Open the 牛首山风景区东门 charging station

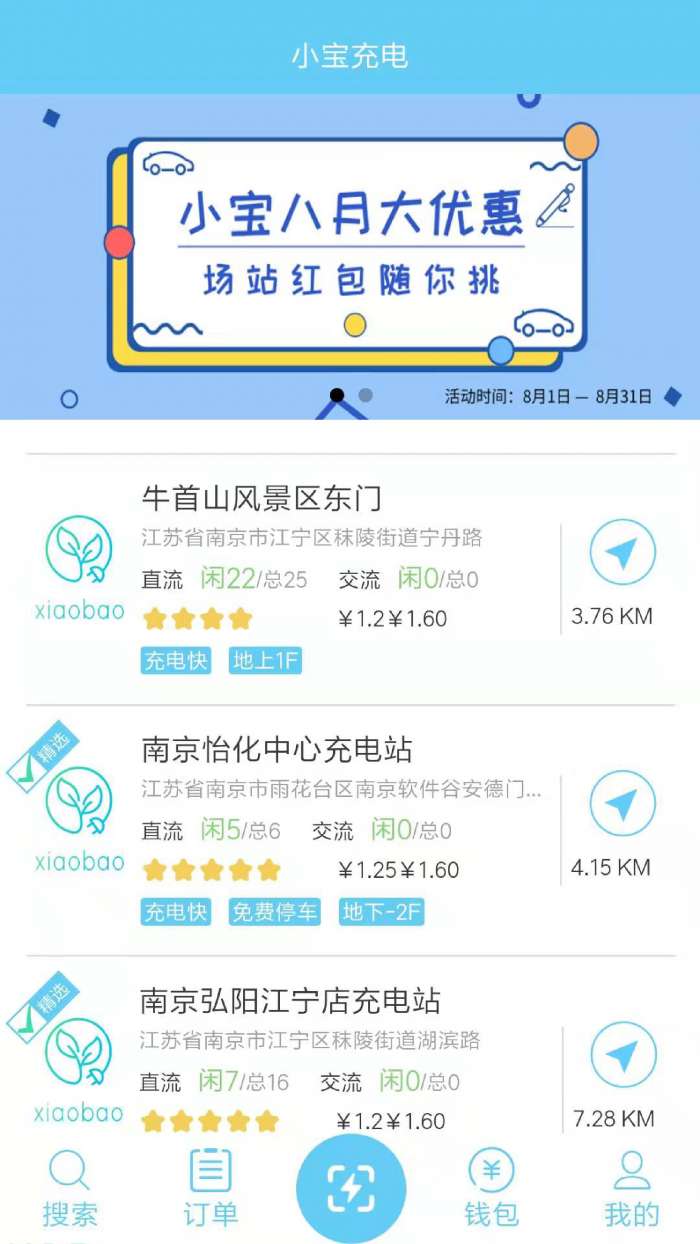point(262,497)
